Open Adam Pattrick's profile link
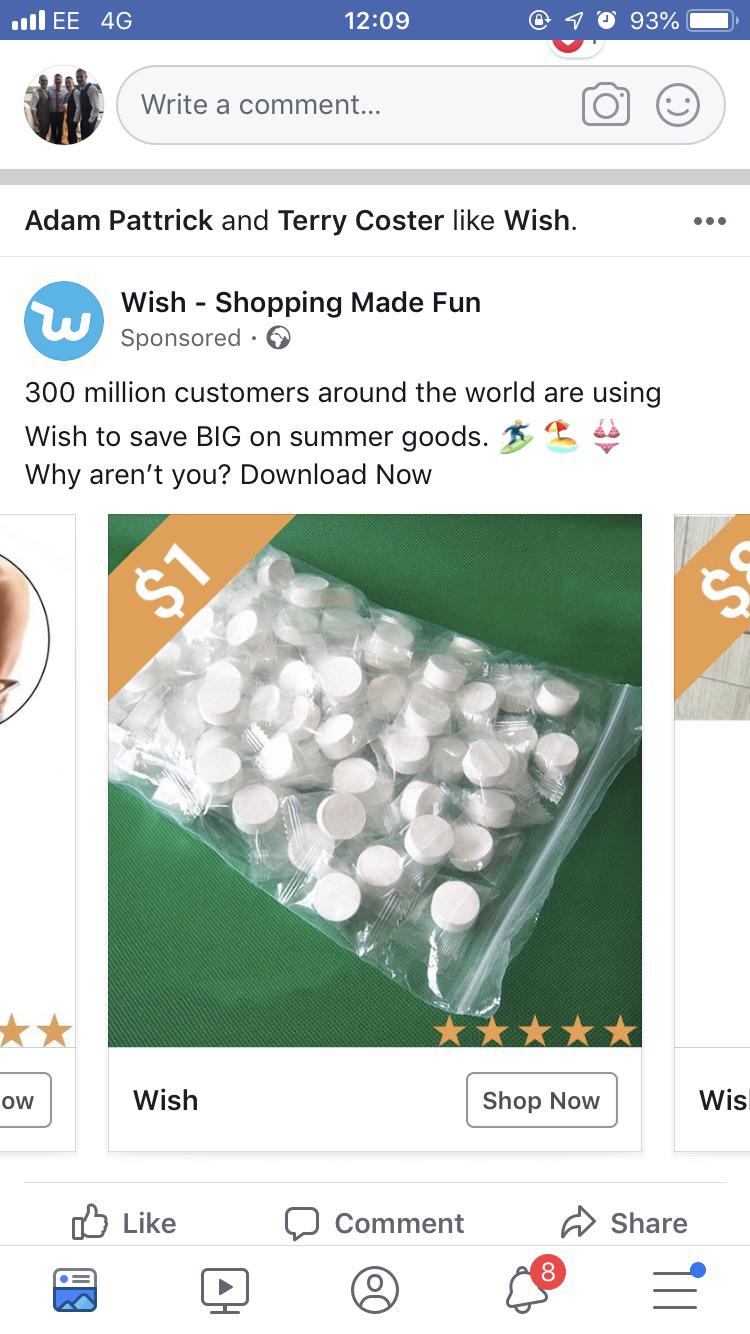Image resolution: width=750 pixels, height=1334 pixels. [x=118, y=220]
